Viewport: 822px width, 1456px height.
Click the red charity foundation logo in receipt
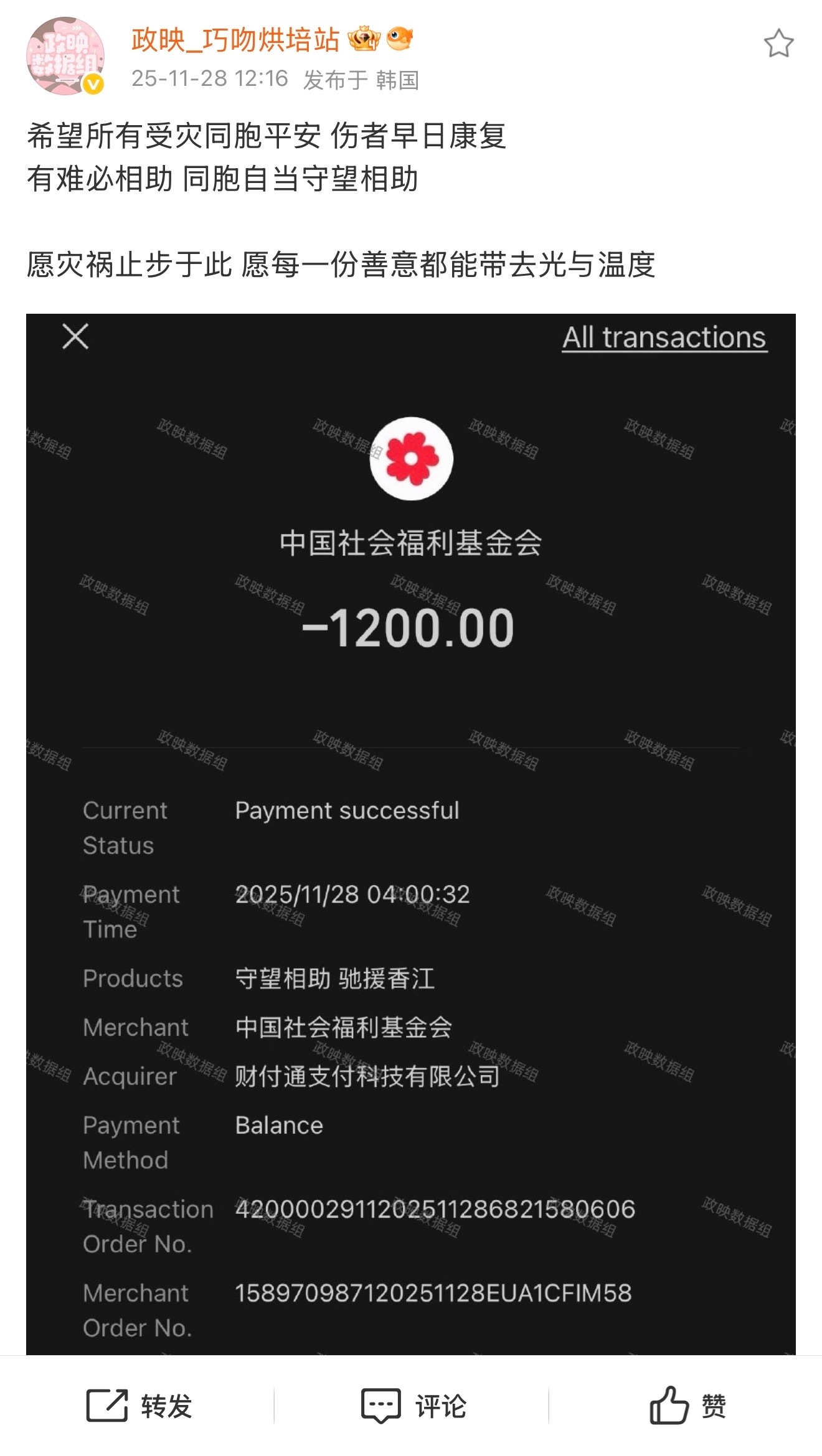411,460
